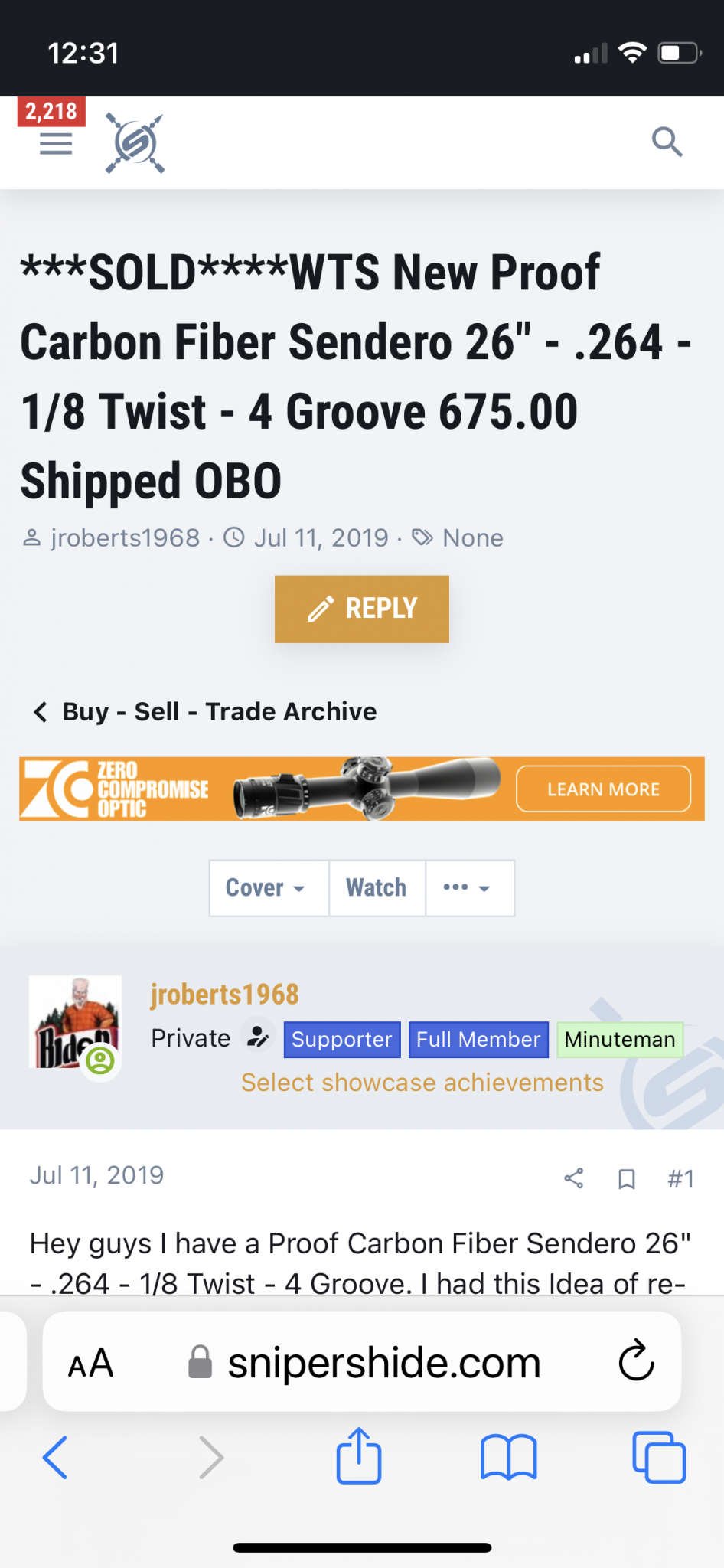Tap the REPLY button
Screen dimensions: 724x1568
(x=362, y=609)
